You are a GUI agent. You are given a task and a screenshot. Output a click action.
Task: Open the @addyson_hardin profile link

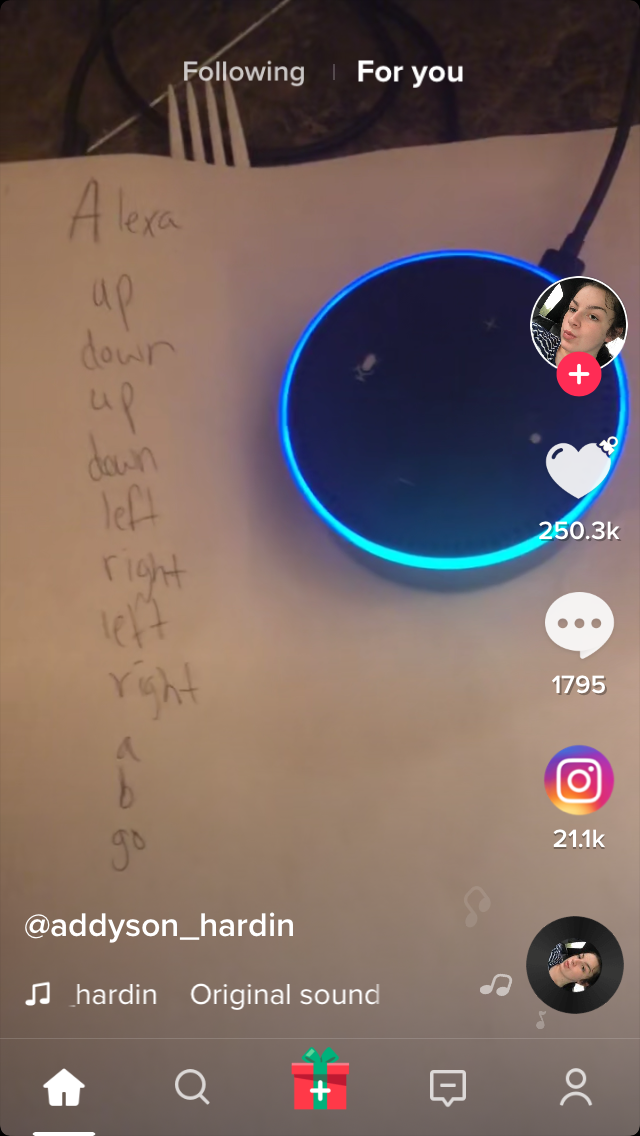coord(159,925)
